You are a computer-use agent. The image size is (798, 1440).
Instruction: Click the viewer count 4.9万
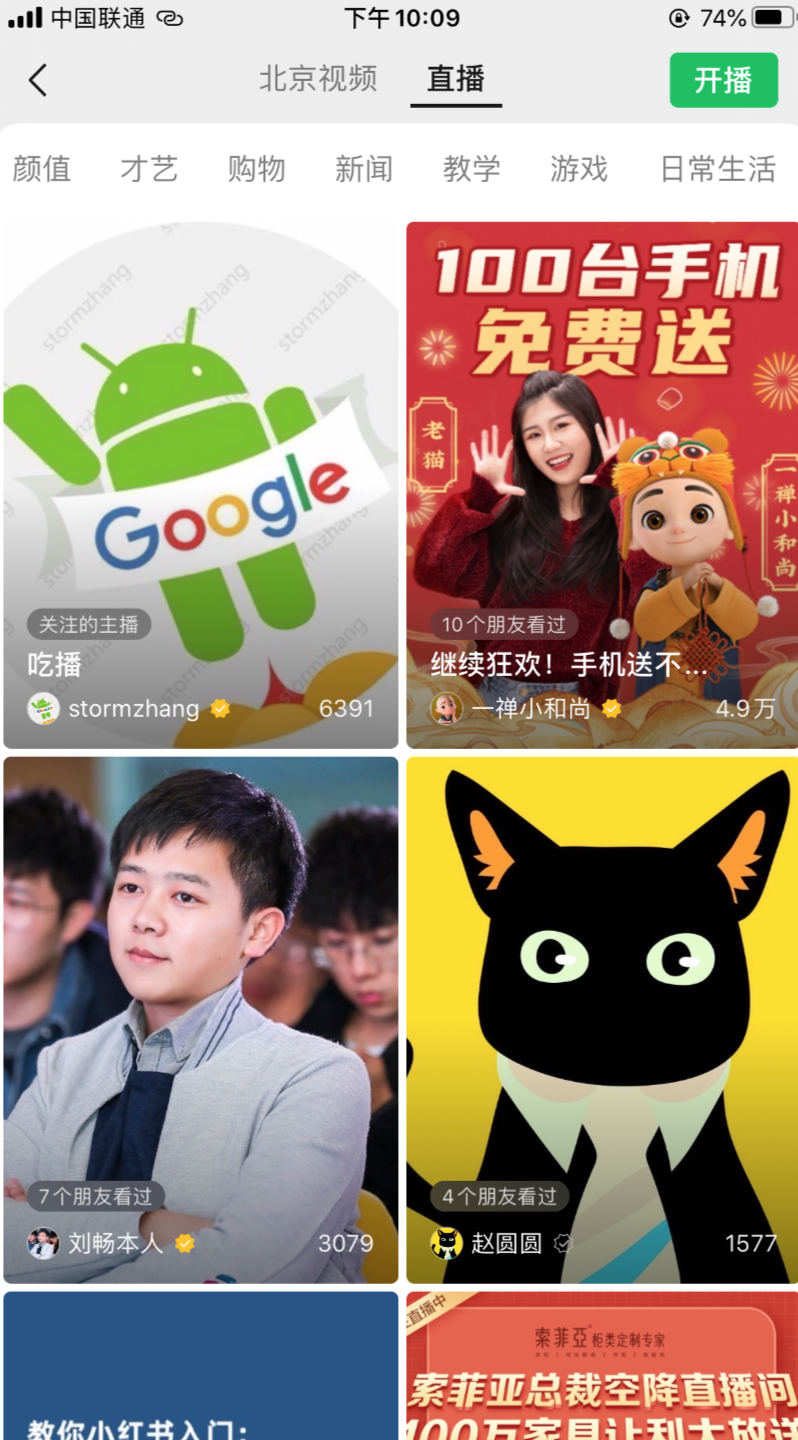(x=745, y=708)
